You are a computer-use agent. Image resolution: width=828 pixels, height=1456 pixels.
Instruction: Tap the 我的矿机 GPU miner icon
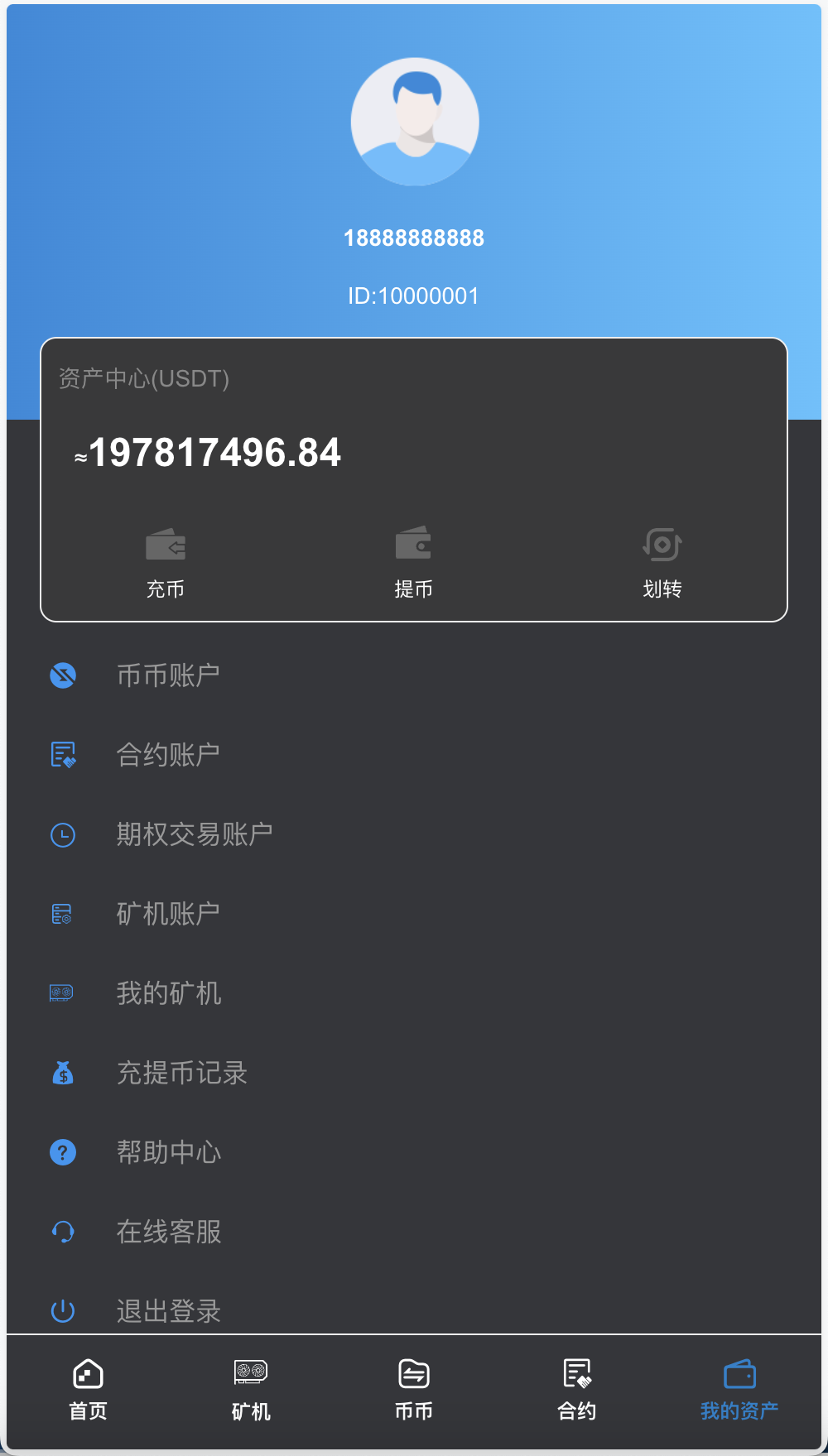click(62, 993)
